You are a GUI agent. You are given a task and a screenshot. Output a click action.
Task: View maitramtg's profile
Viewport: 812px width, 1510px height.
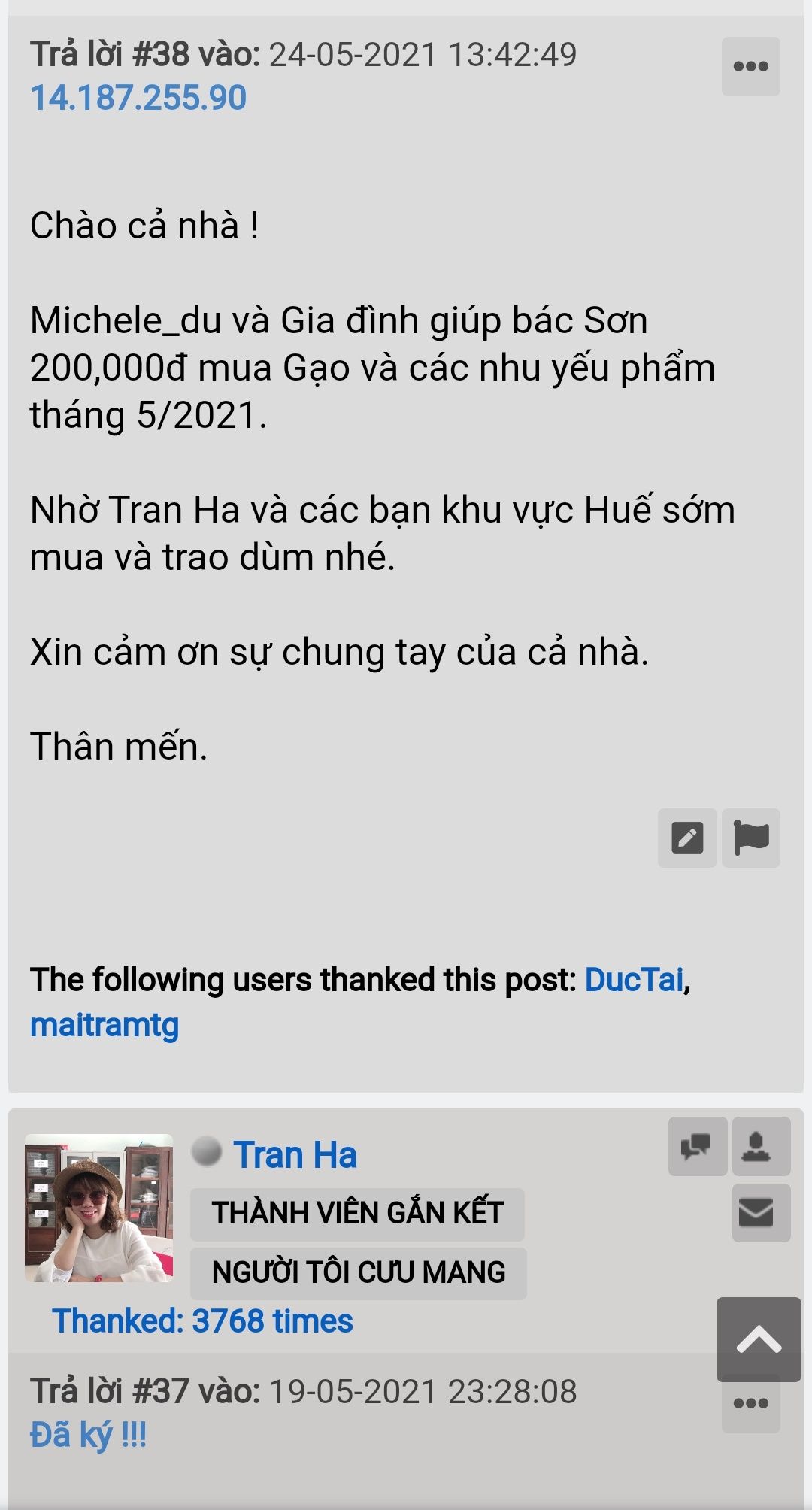[x=105, y=1025]
